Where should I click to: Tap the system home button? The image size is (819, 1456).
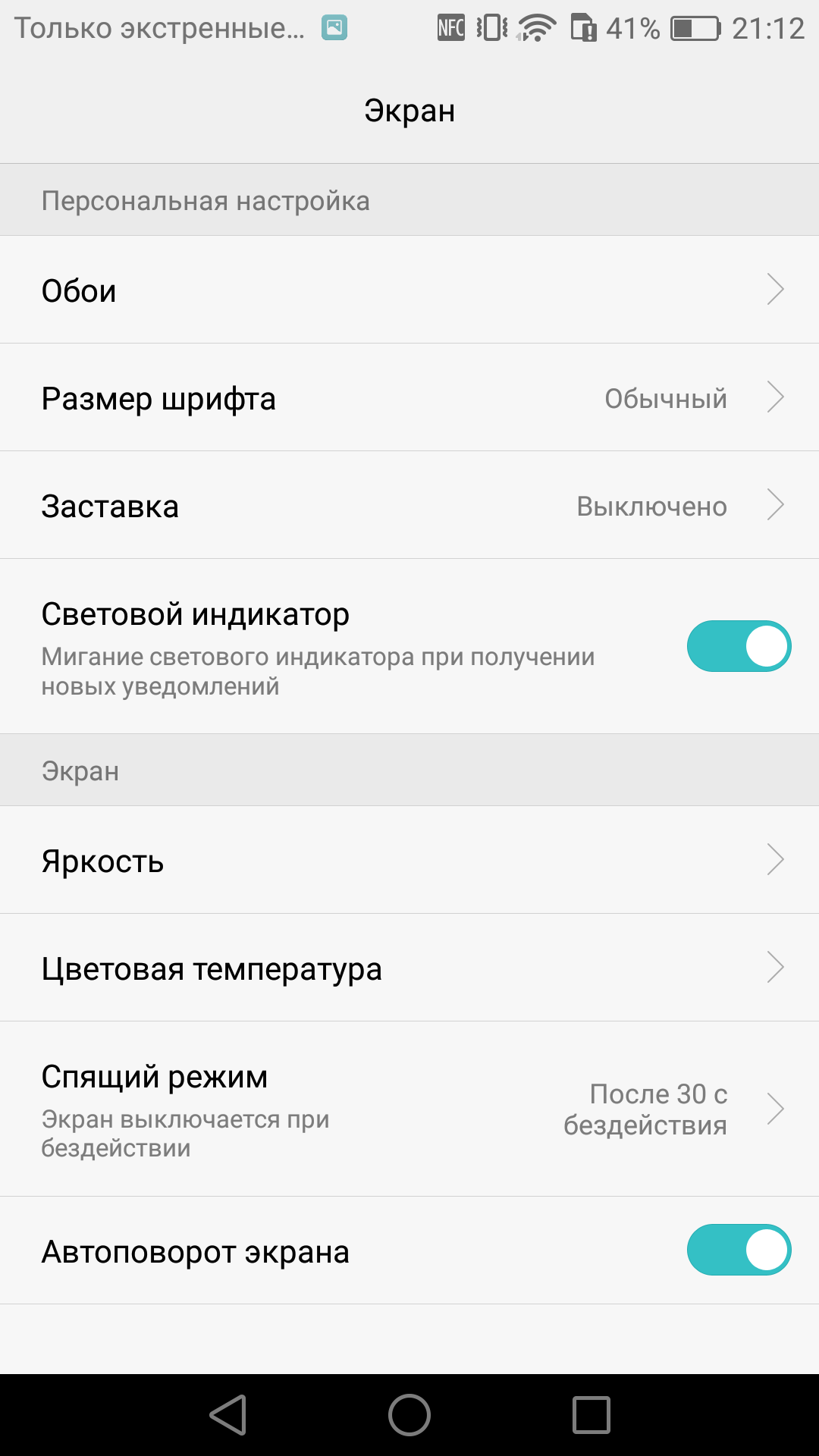click(x=409, y=1415)
